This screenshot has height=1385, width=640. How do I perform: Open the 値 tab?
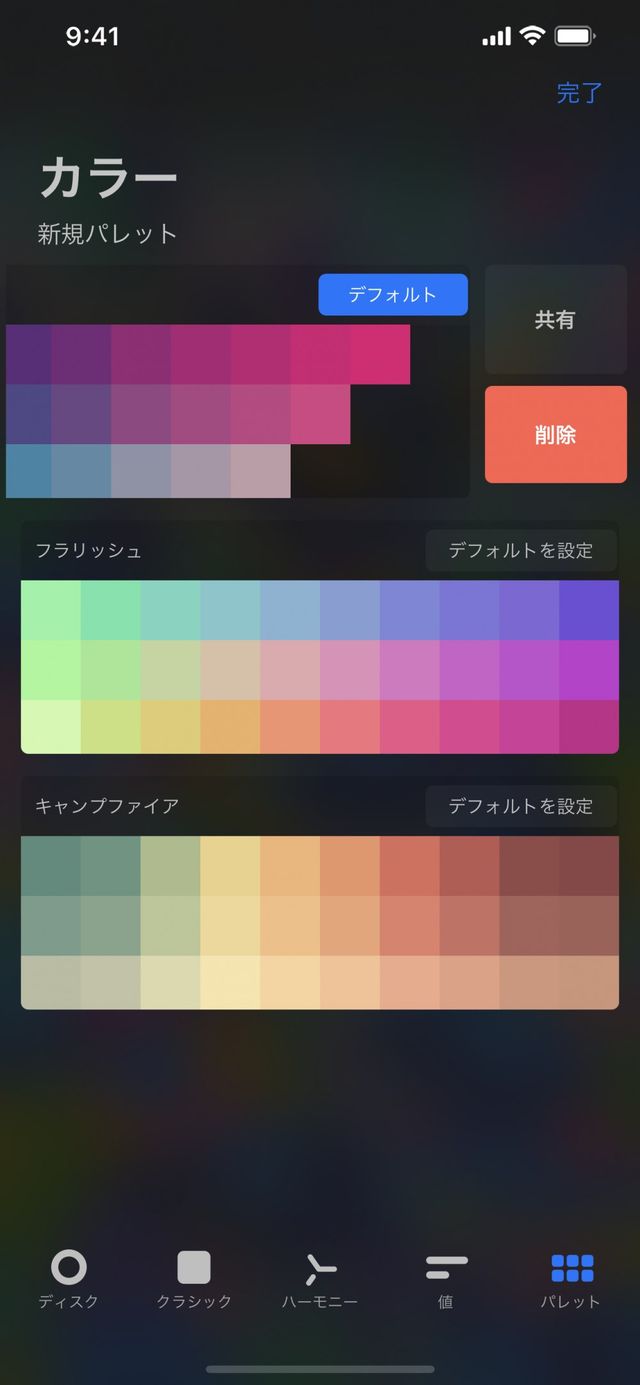(x=446, y=1279)
